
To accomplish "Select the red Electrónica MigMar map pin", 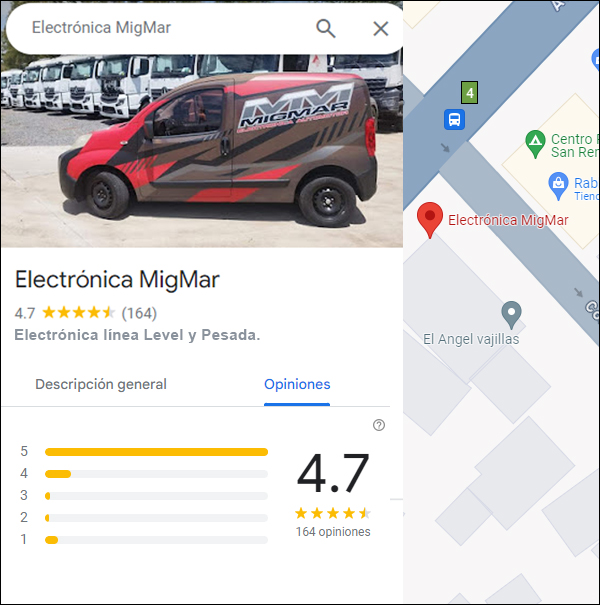I will point(430,219).
